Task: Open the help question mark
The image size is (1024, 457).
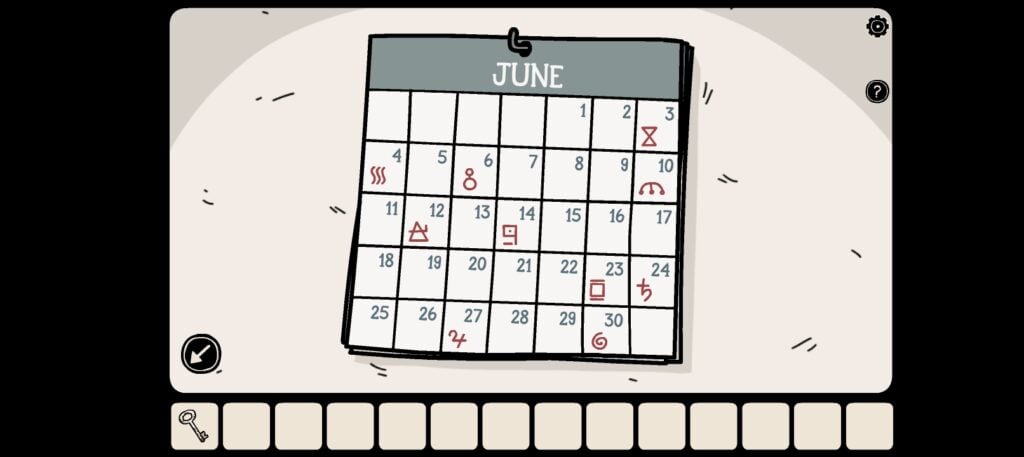Action: click(877, 92)
